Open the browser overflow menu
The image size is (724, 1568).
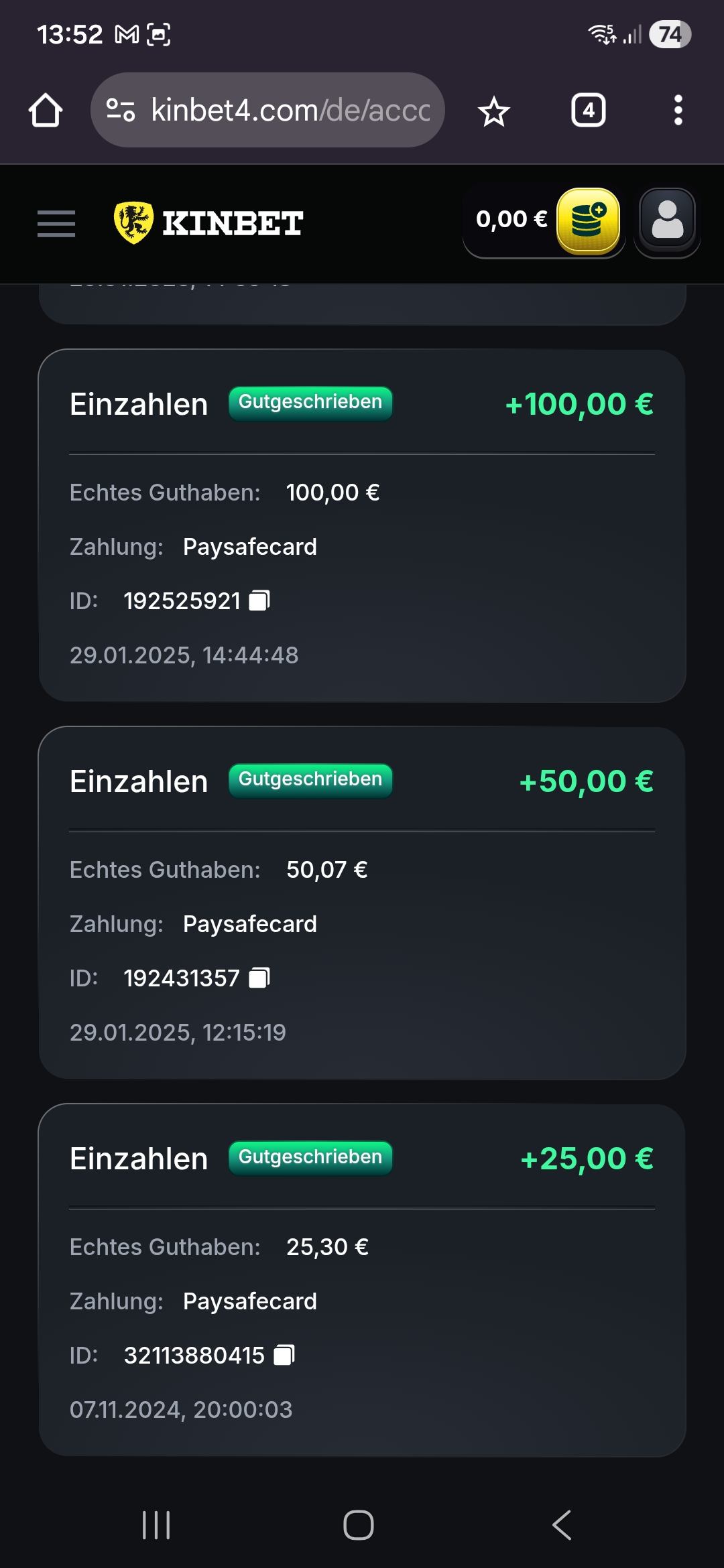click(678, 111)
